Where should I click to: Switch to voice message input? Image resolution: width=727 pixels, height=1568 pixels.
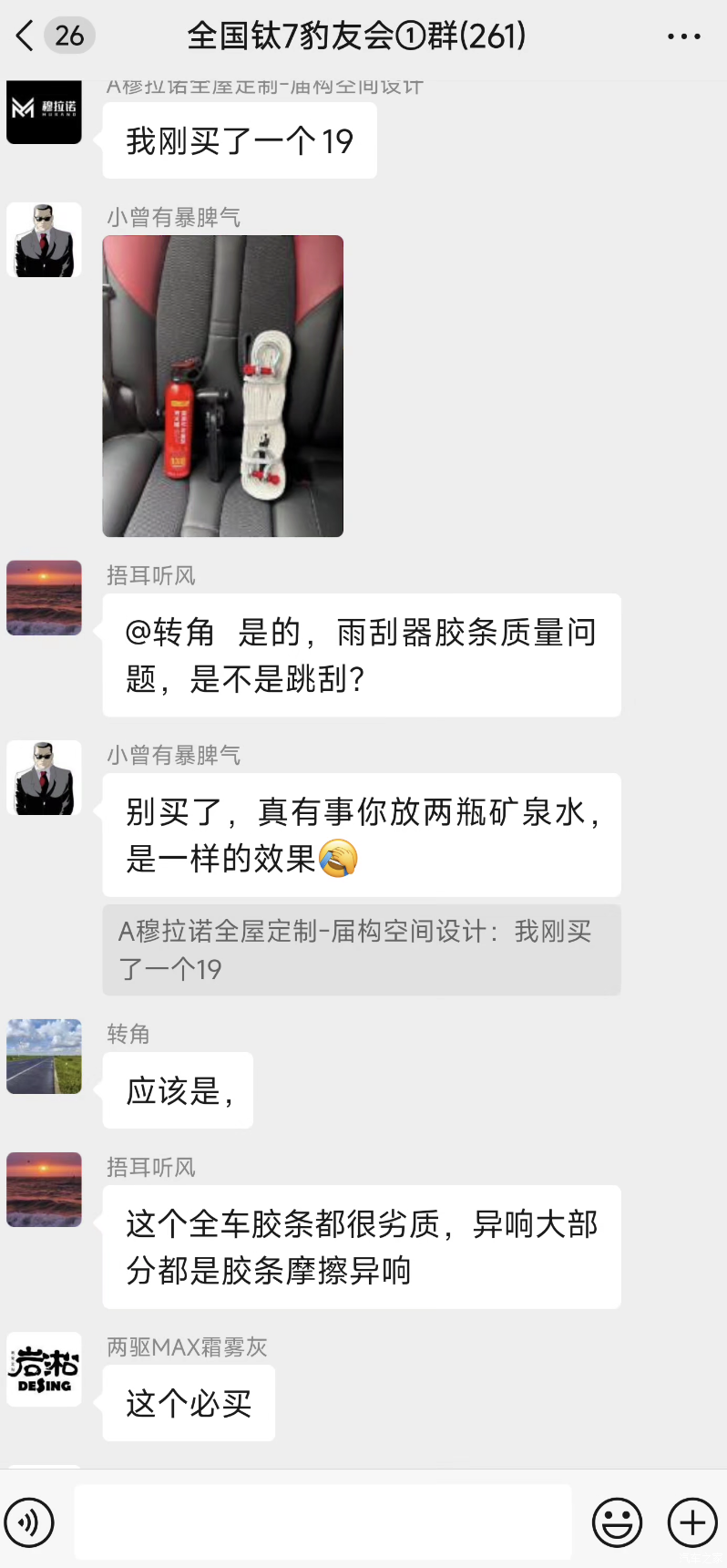29,1522
